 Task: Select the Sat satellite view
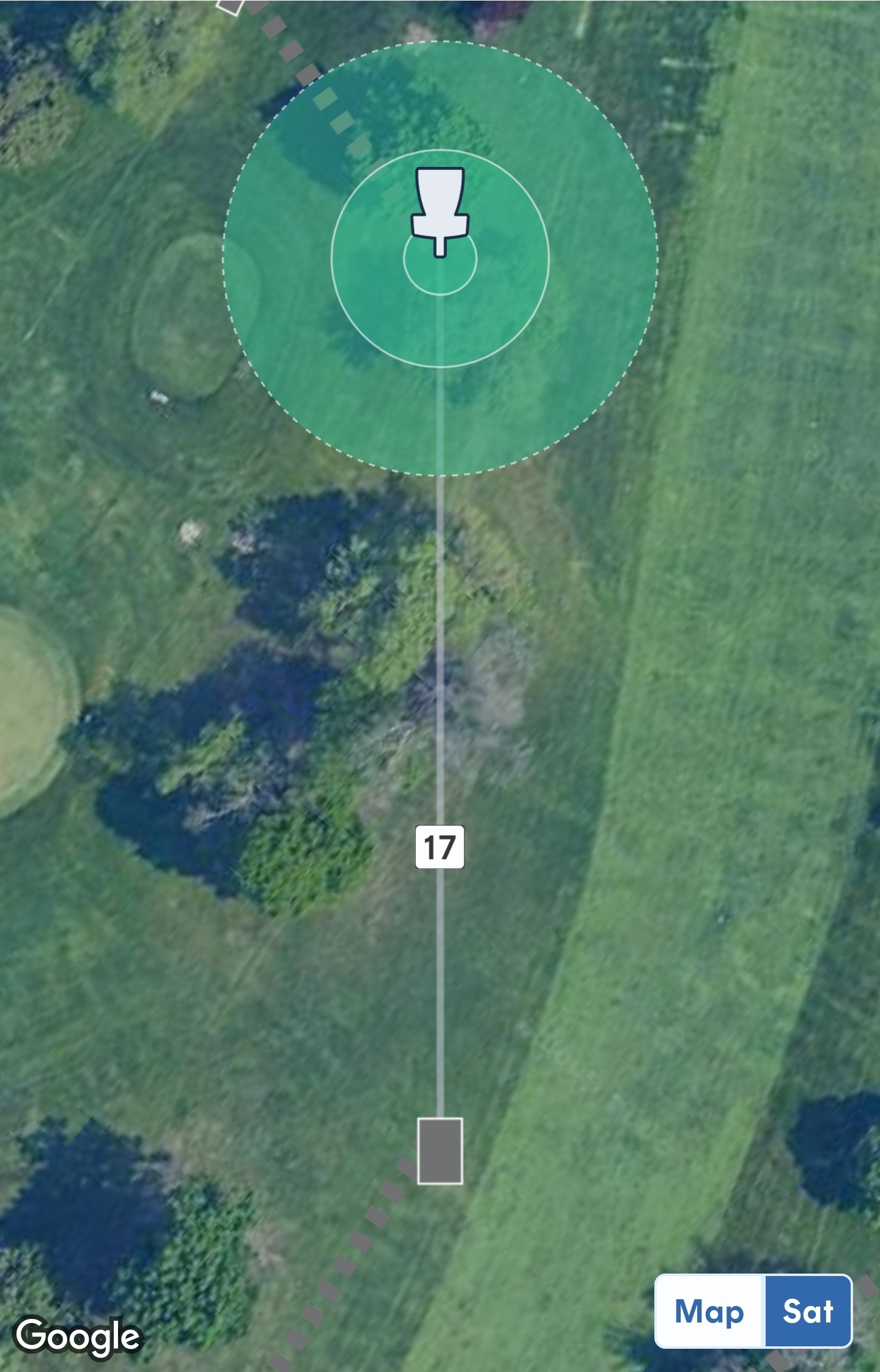tap(808, 1311)
